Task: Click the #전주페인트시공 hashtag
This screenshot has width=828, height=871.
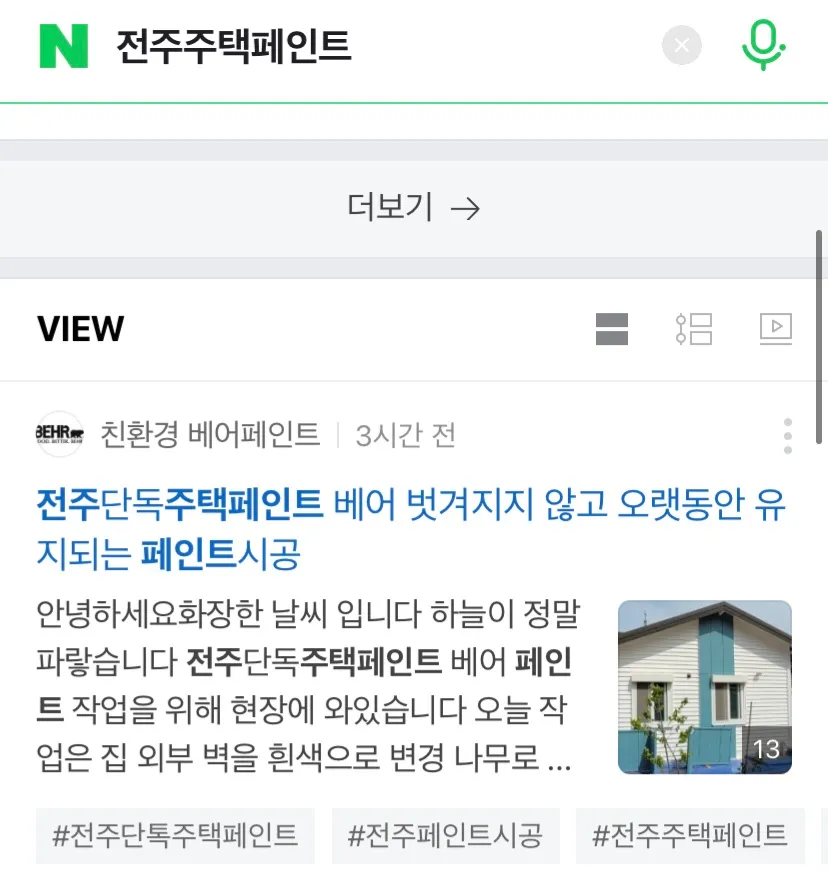Action: point(445,836)
